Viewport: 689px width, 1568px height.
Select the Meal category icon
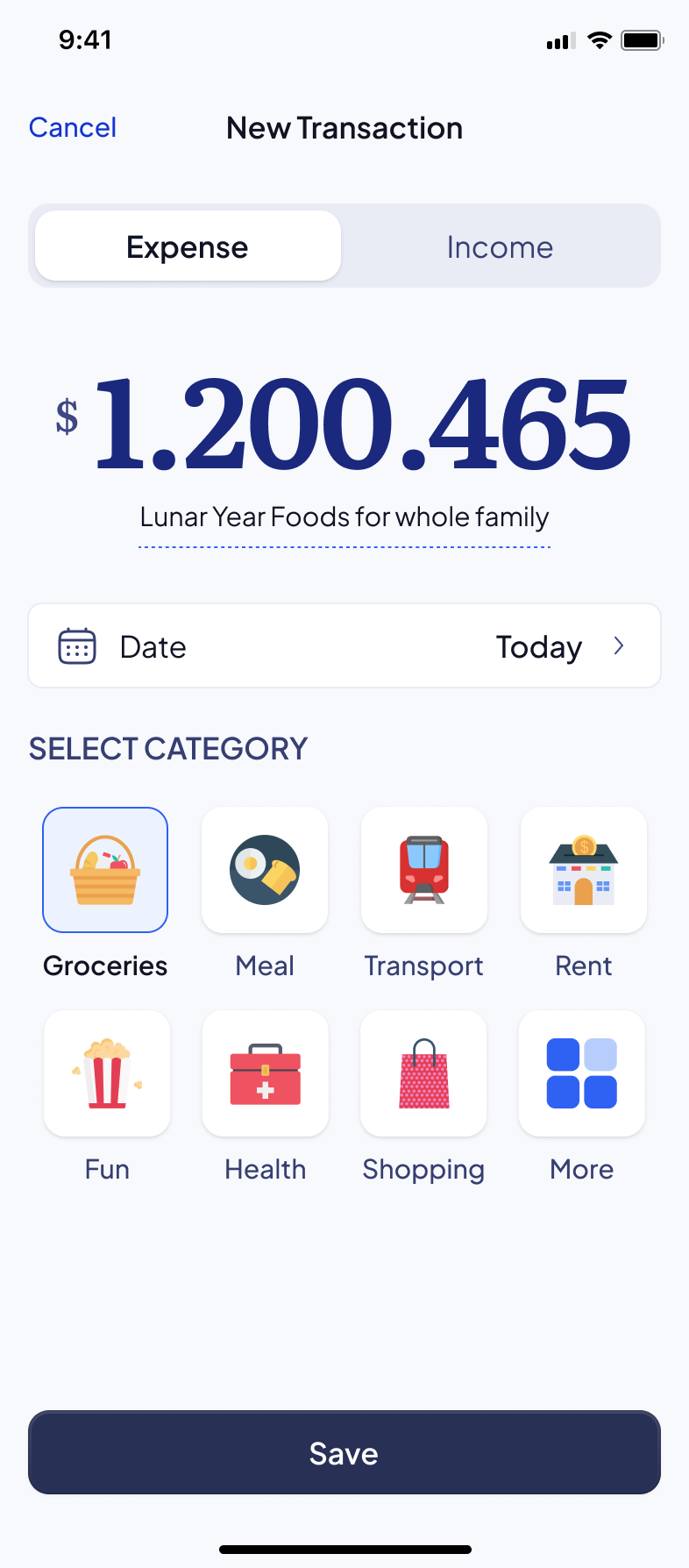[x=265, y=869]
